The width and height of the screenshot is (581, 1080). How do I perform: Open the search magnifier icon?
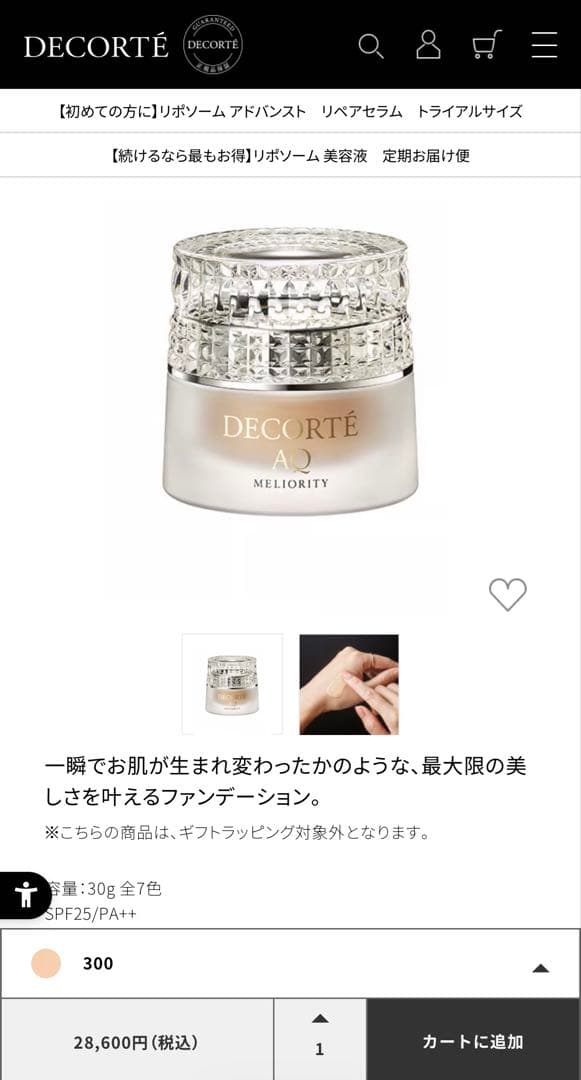[370, 46]
